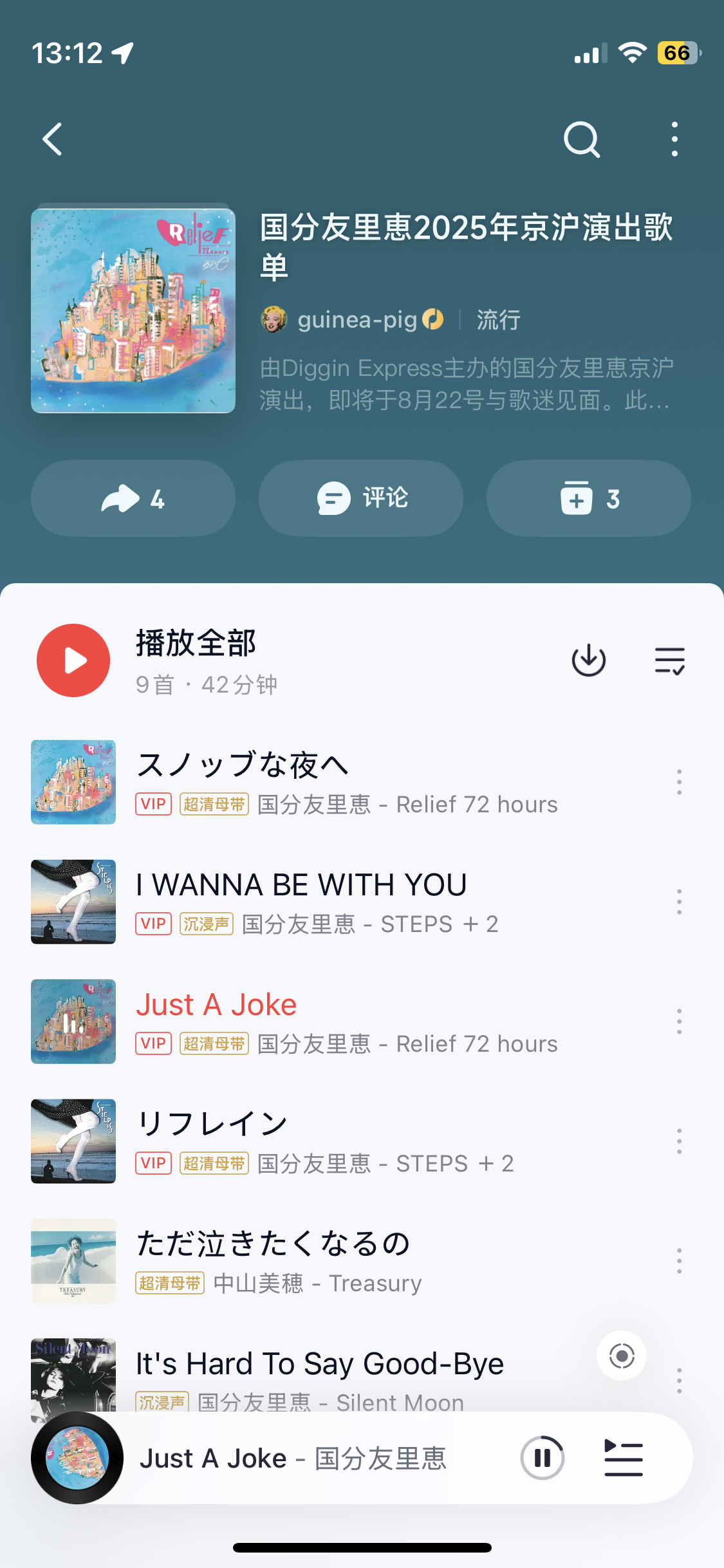Share this playlist
724x1568 pixels.
pyautogui.click(x=133, y=499)
